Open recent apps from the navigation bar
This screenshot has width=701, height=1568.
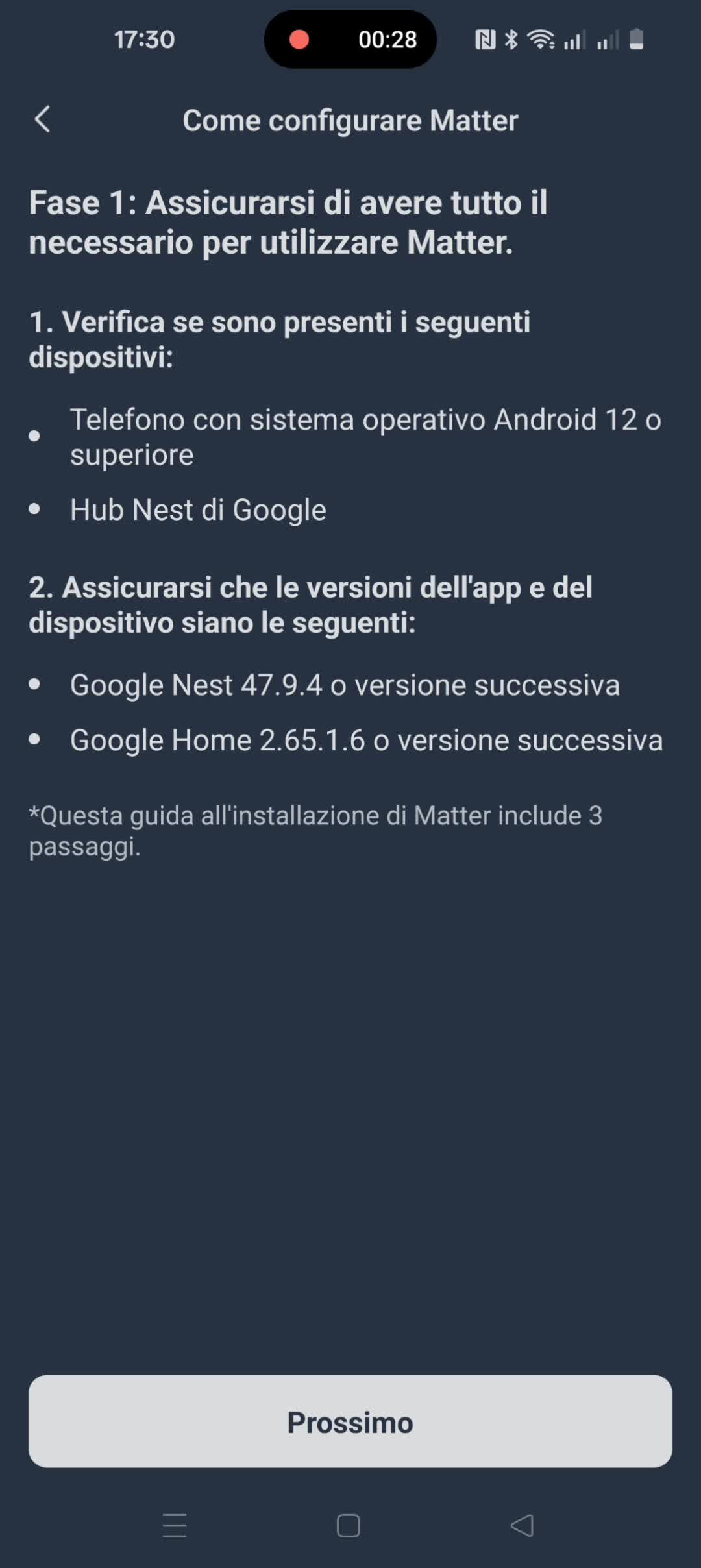pos(175,1525)
